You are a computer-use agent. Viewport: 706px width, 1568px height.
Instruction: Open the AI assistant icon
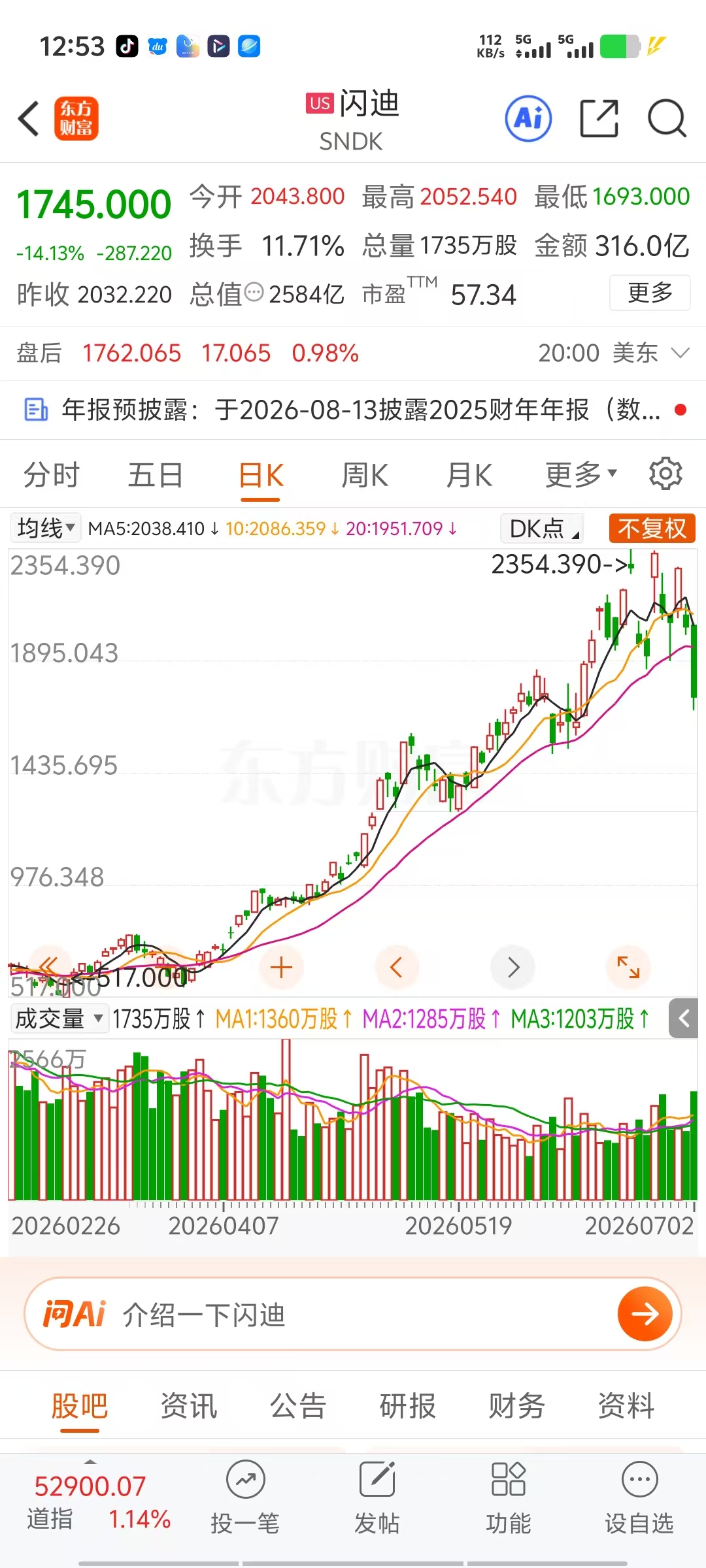[x=528, y=119]
